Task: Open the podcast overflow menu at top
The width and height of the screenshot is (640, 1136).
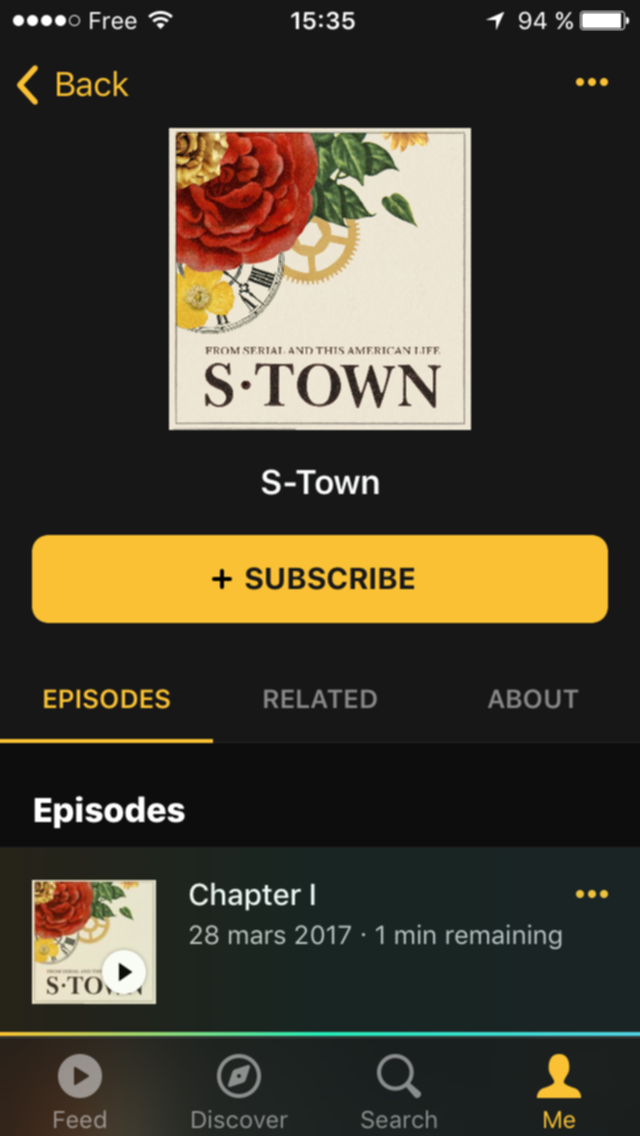Action: [591, 82]
